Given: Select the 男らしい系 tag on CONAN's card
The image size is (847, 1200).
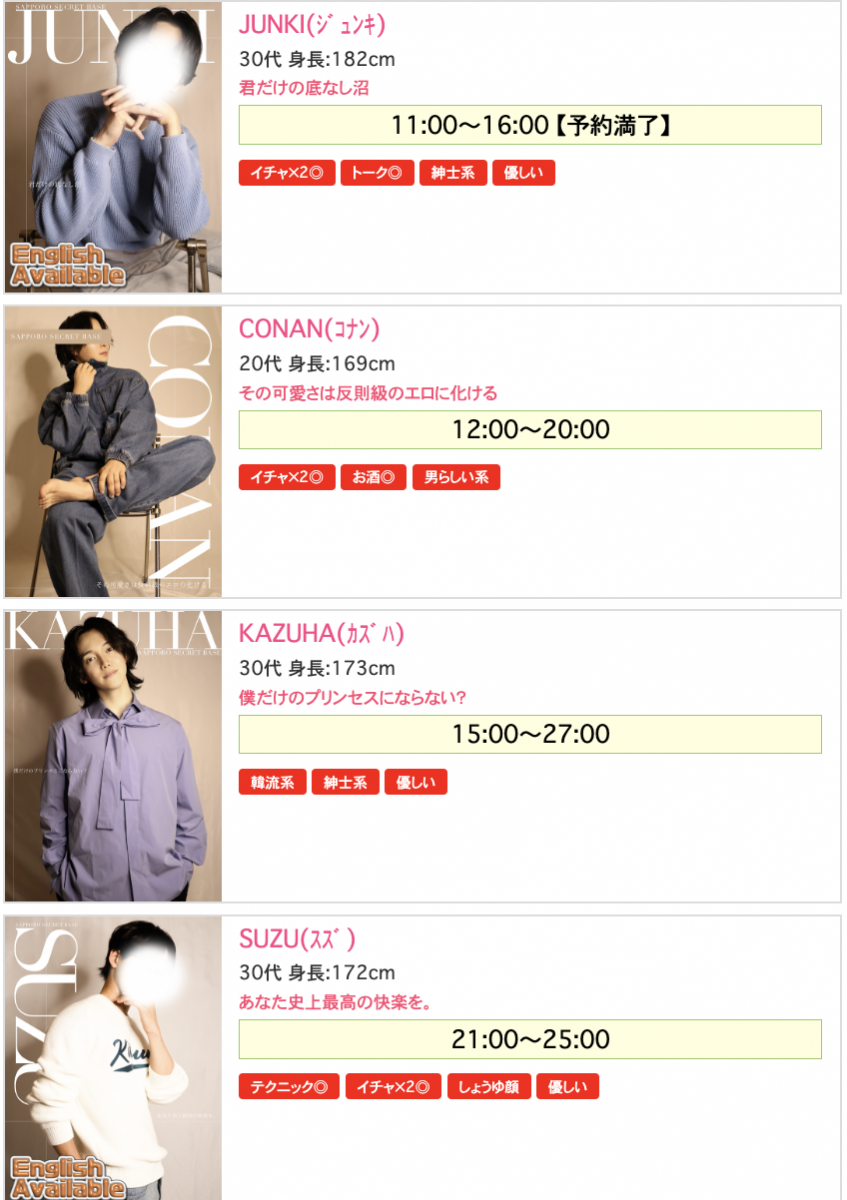Looking at the screenshot, I should [x=456, y=478].
